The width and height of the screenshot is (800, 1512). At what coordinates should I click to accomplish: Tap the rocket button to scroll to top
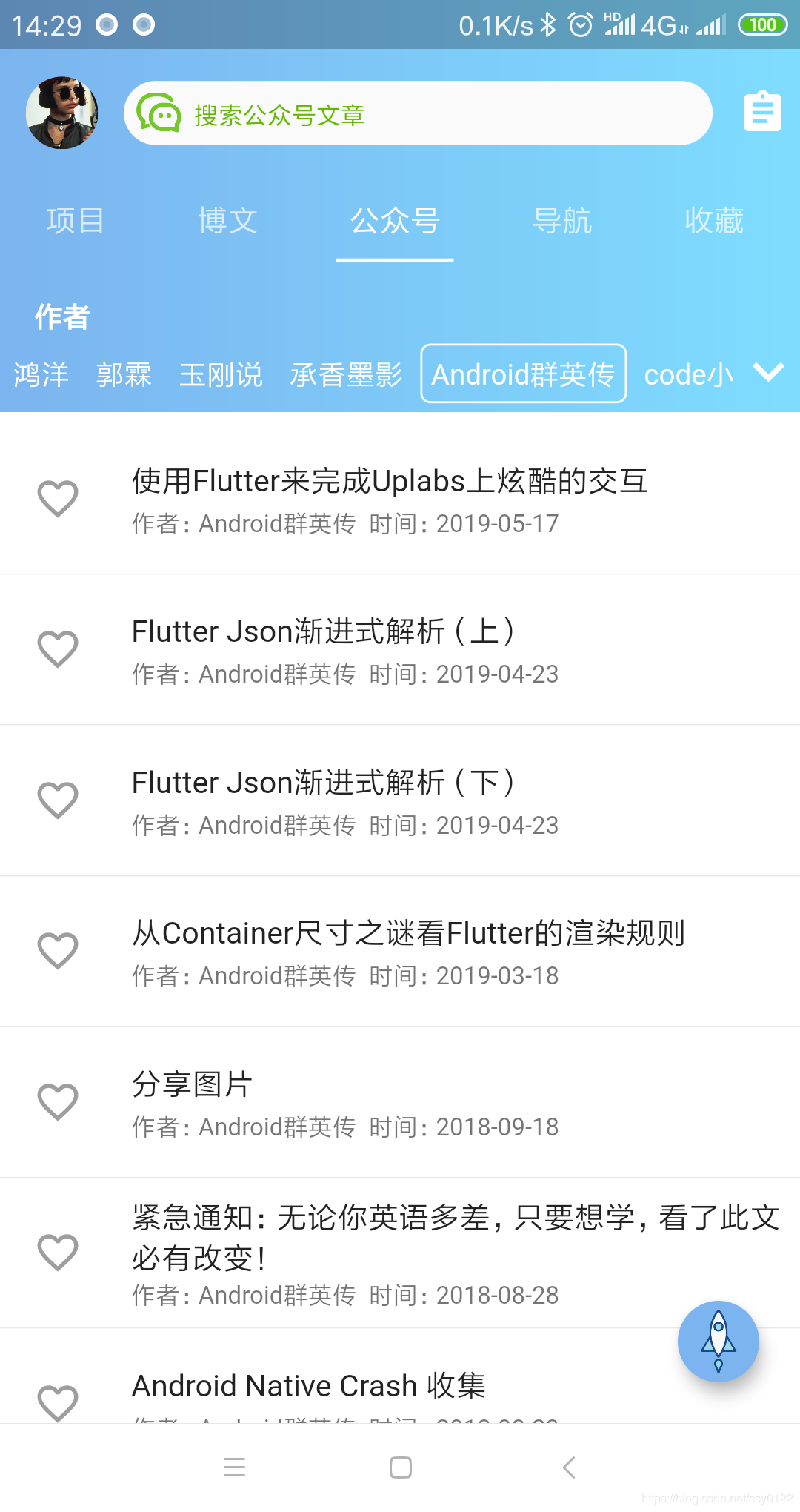click(x=718, y=1342)
